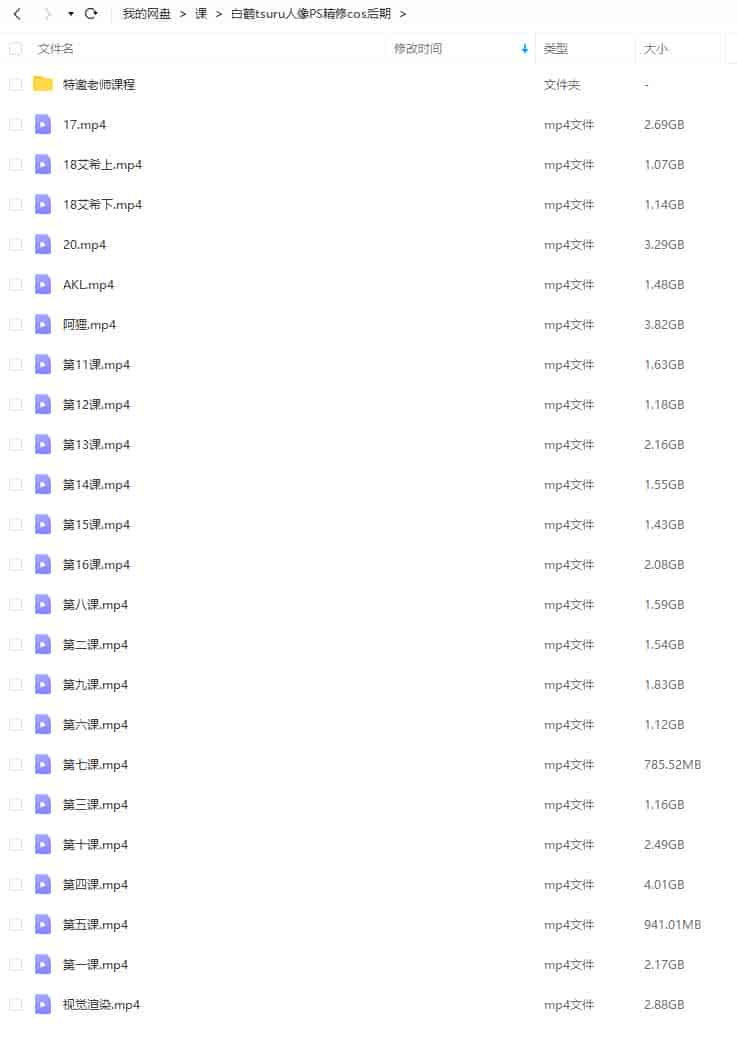The height and width of the screenshot is (1042, 737).
Task: Play 第一课.mp4
Action: [x=95, y=965]
